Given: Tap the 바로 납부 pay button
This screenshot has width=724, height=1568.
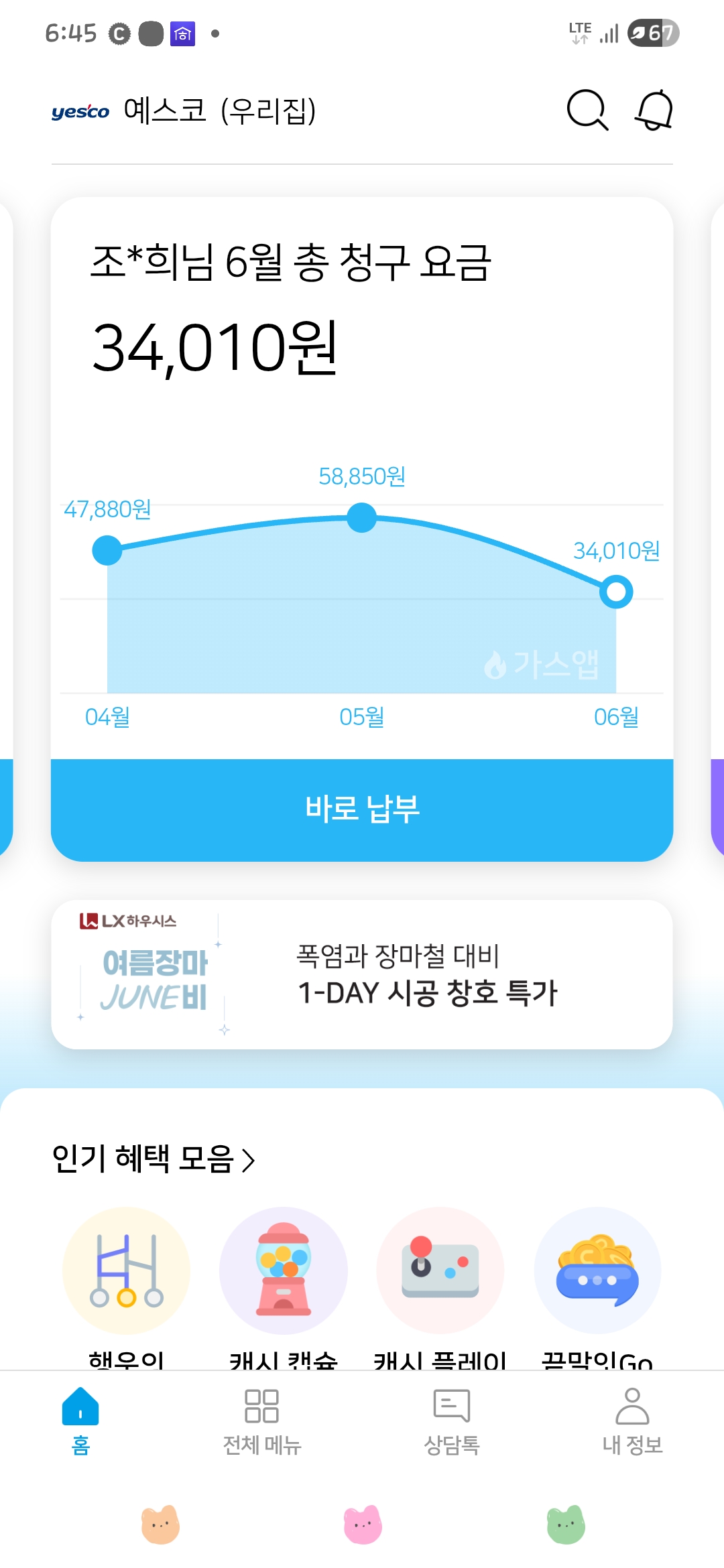Looking at the screenshot, I should 362,809.
